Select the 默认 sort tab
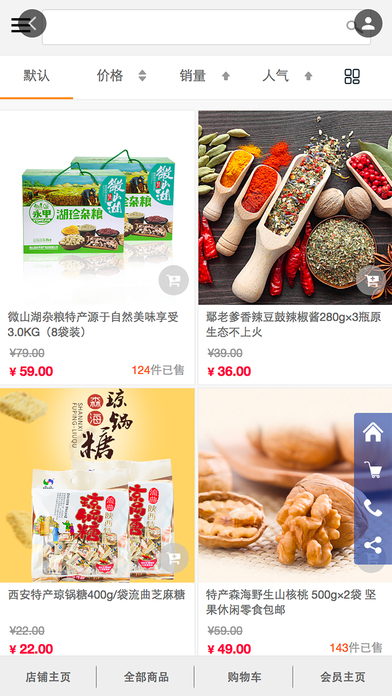The height and width of the screenshot is (696, 392). (x=36, y=76)
